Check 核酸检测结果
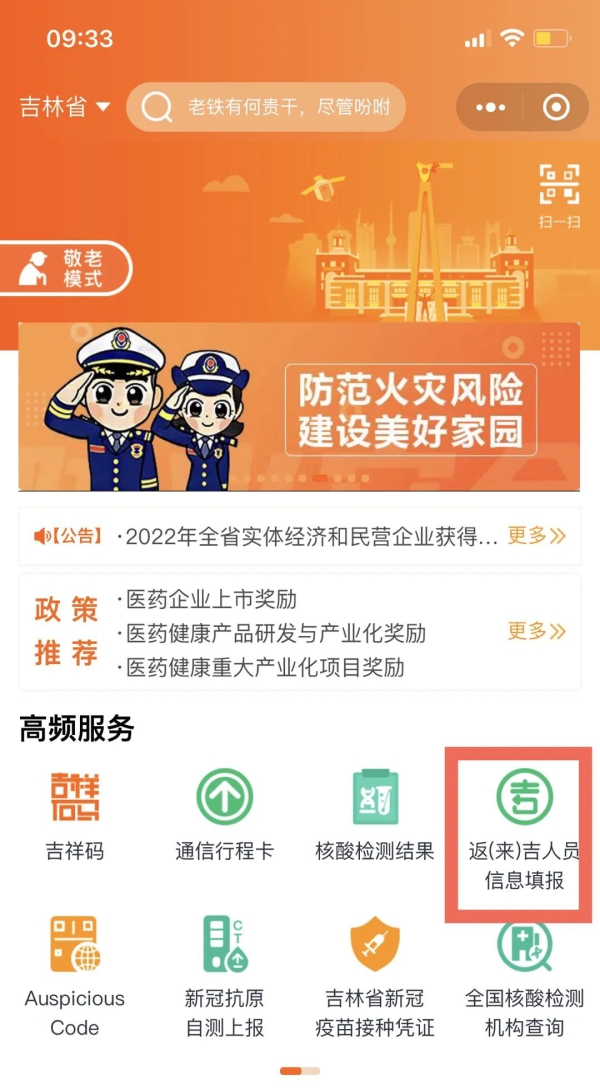 (x=375, y=815)
